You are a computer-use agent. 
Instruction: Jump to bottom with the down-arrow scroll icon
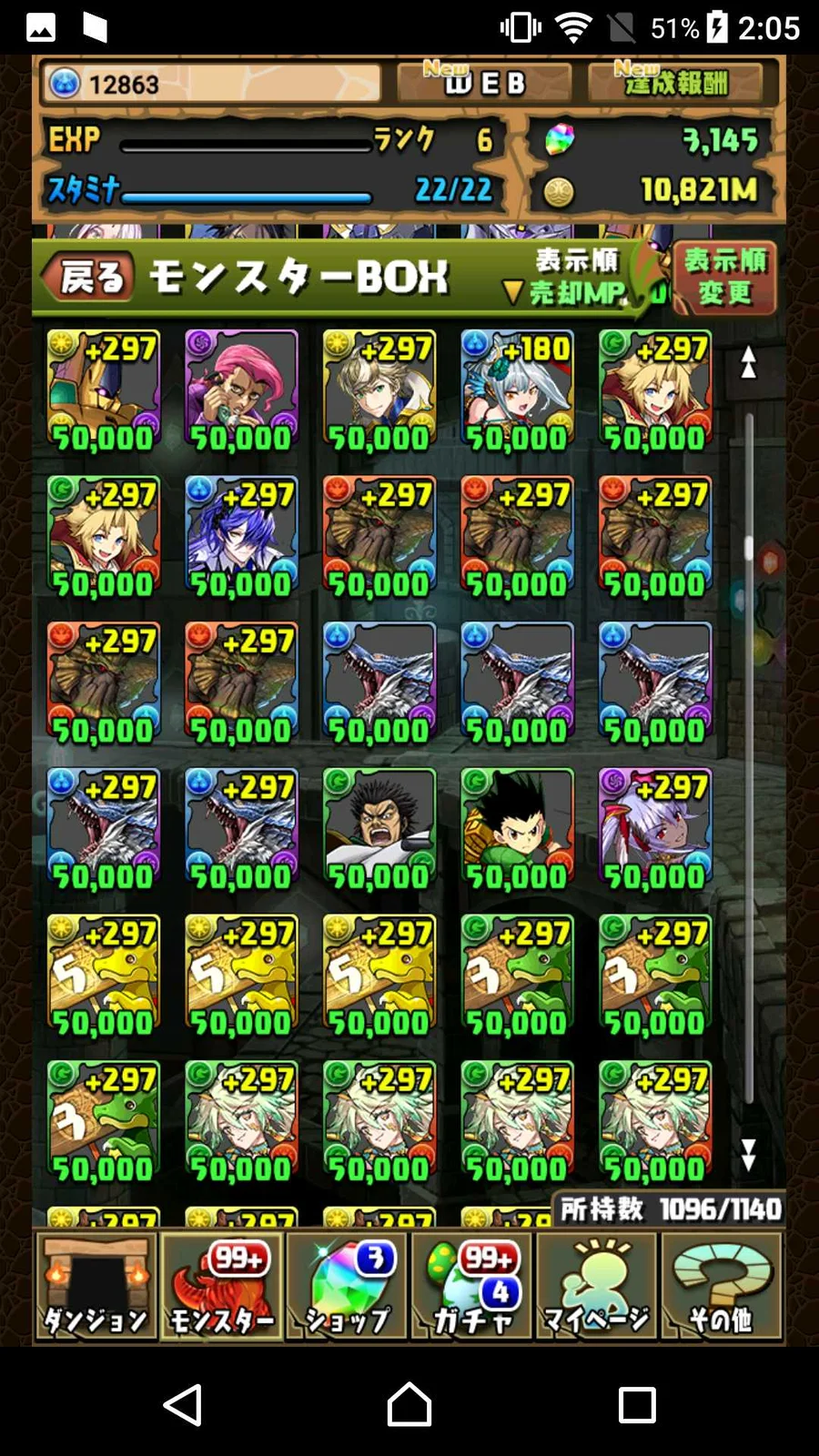[748, 1155]
